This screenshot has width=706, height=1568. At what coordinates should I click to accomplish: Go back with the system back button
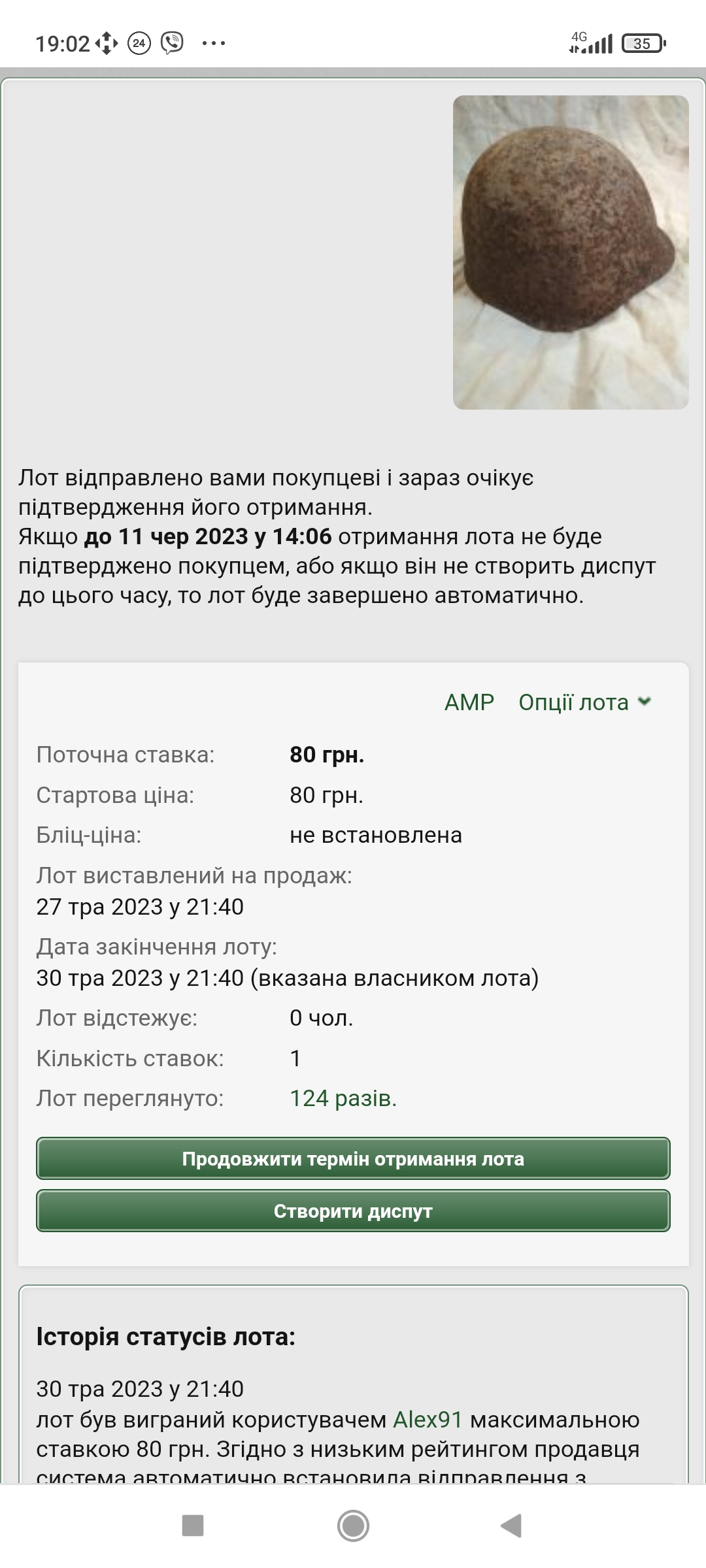[511, 1526]
